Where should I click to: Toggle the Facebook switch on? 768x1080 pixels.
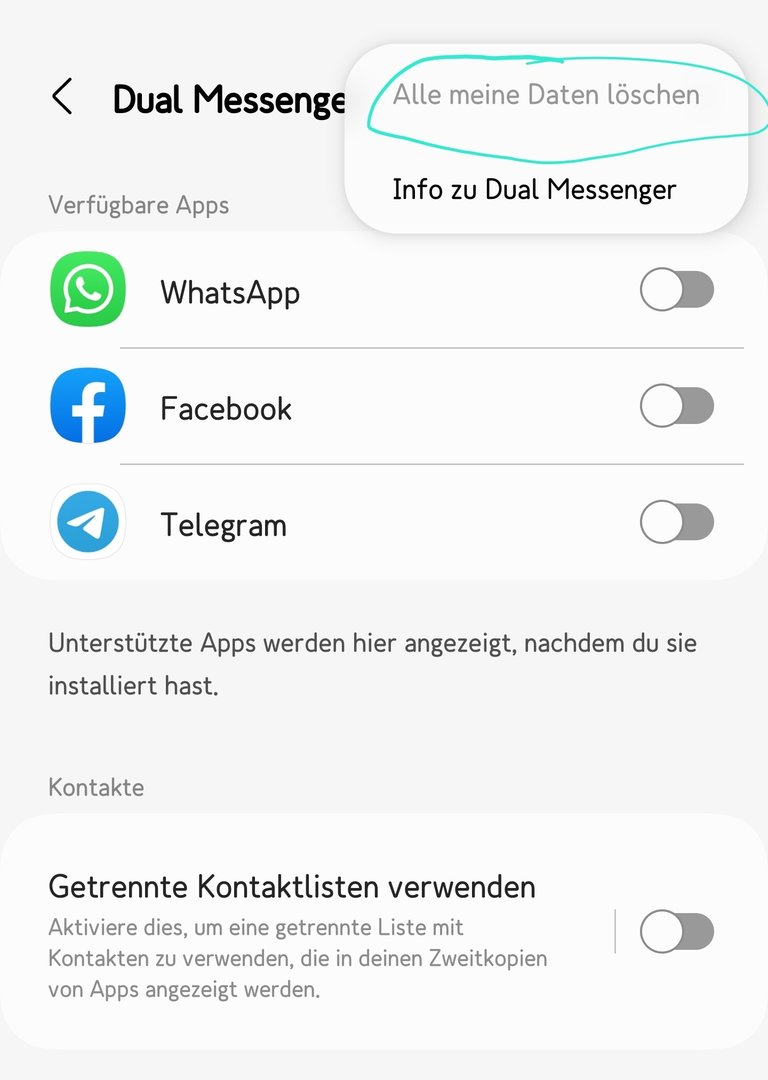point(677,407)
